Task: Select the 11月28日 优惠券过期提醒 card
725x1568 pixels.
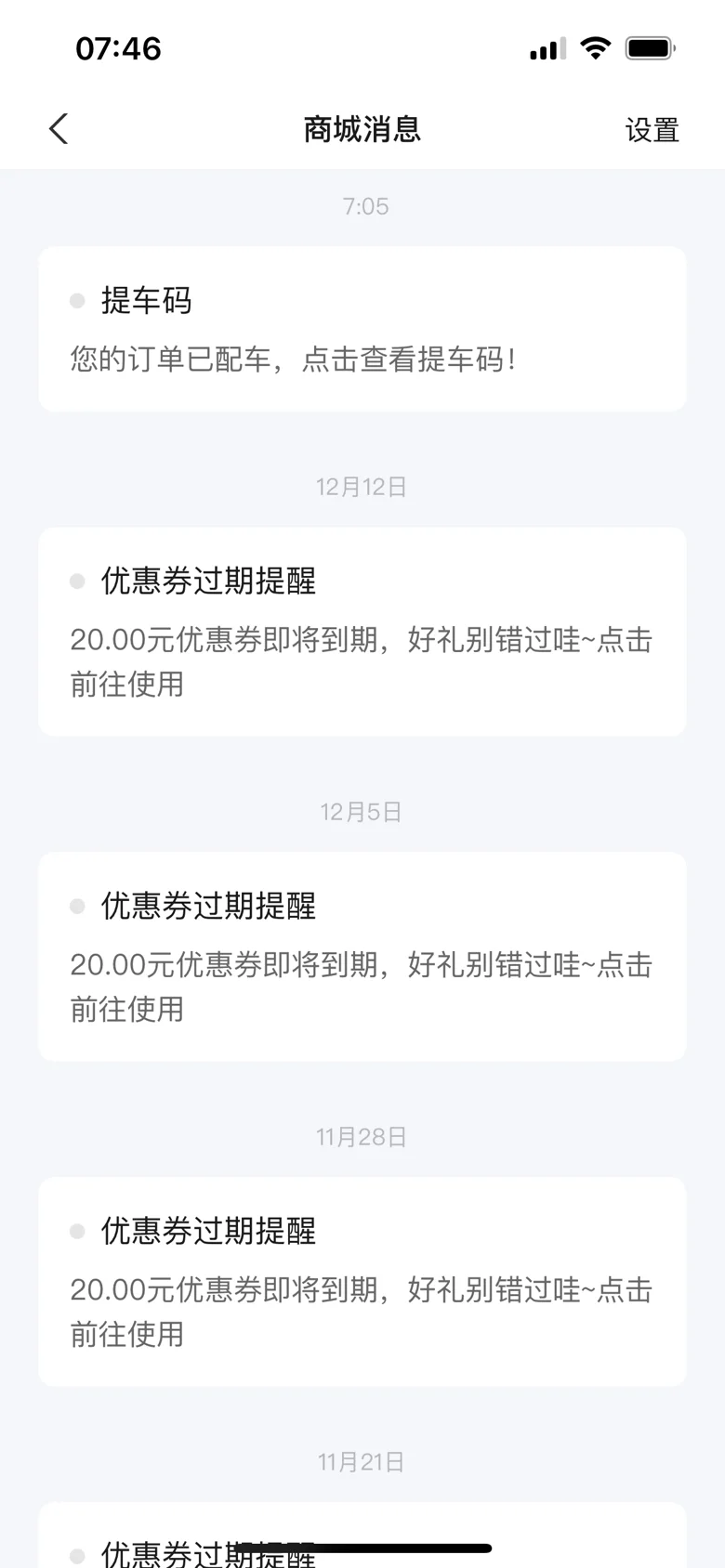Action: click(x=362, y=1282)
